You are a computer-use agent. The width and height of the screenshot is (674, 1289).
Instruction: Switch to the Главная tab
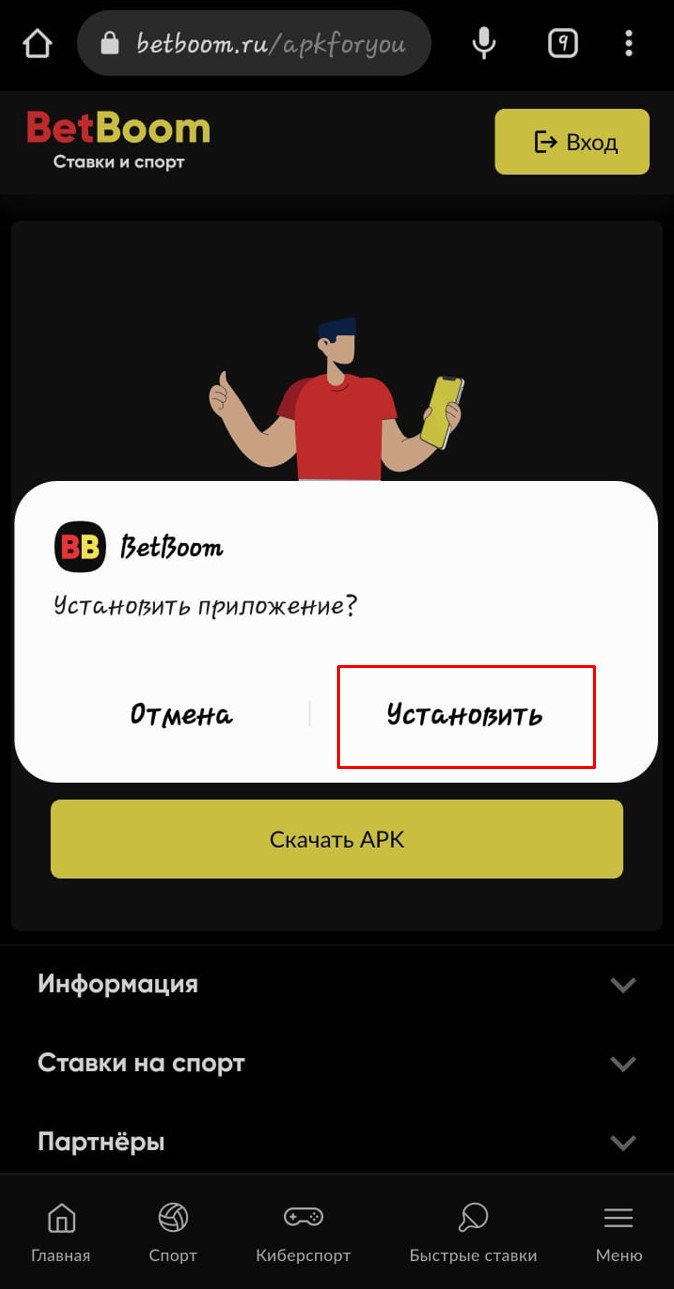click(x=61, y=1233)
